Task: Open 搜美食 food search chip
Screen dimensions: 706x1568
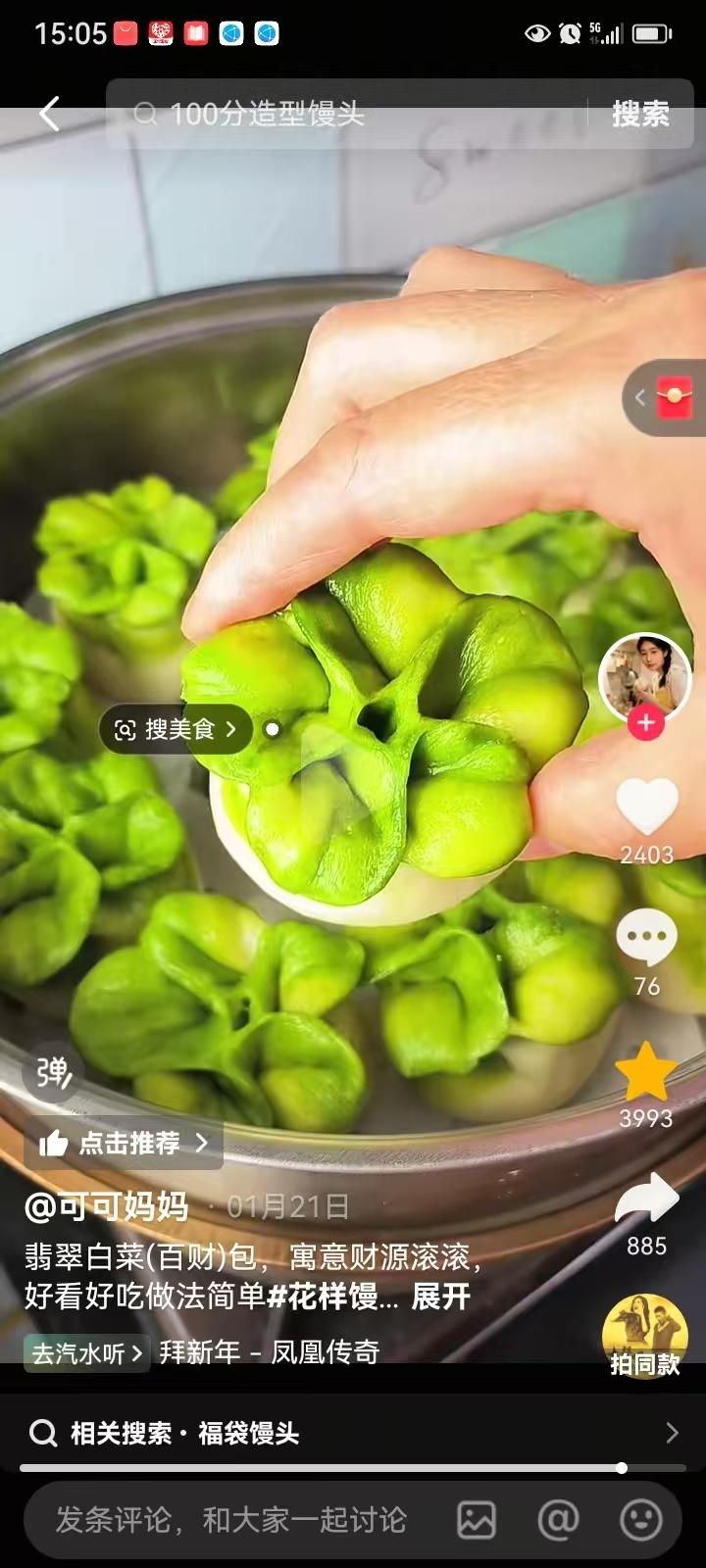Action: [175, 729]
